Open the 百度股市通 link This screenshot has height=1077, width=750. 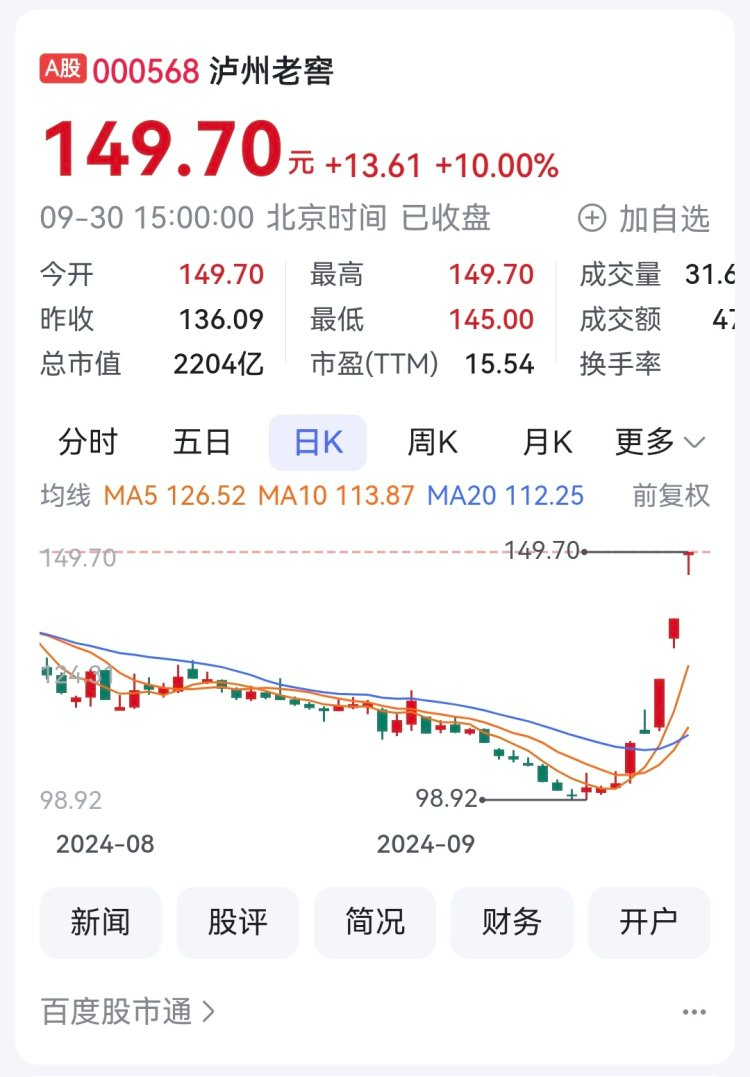coord(128,1012)
